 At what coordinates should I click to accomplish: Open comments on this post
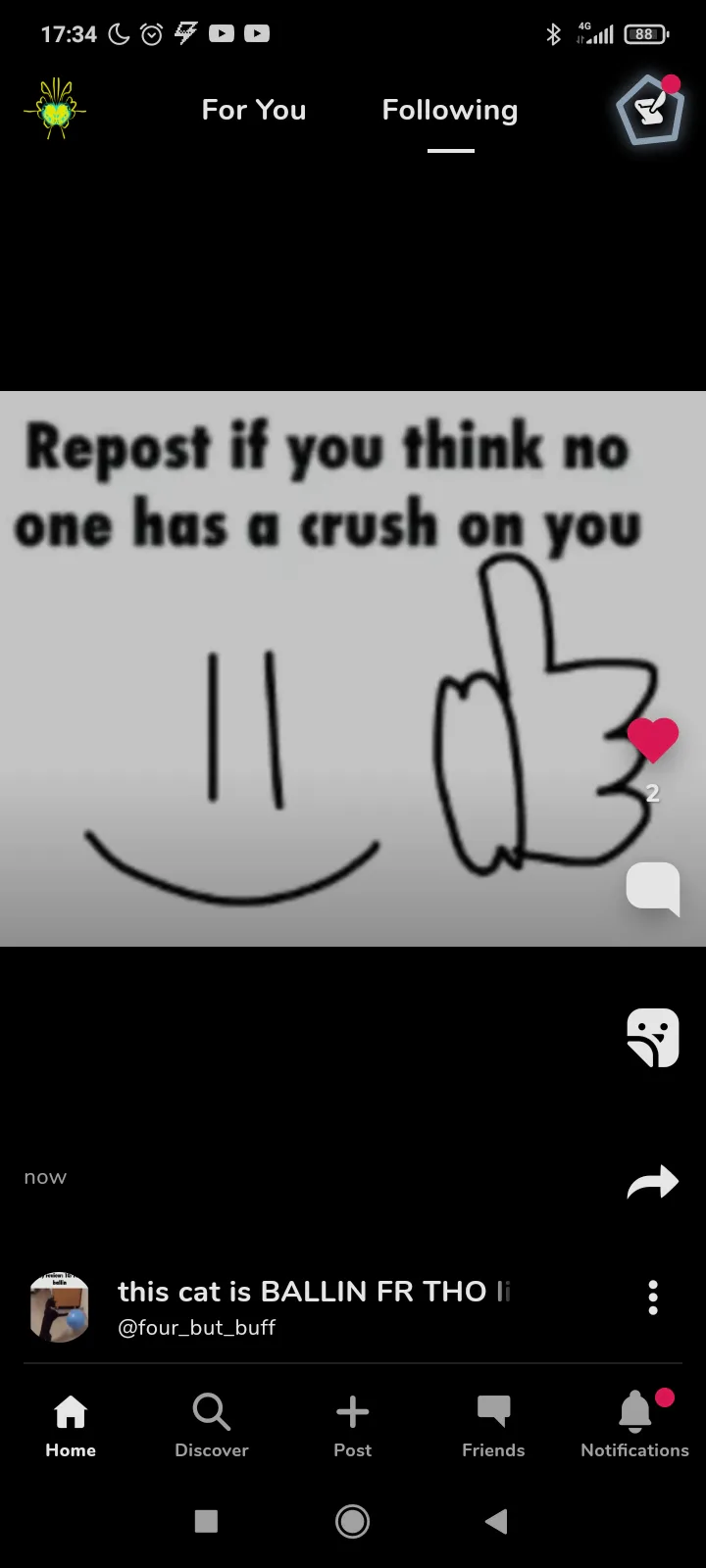pyautogui.click(x=653, y=888)
